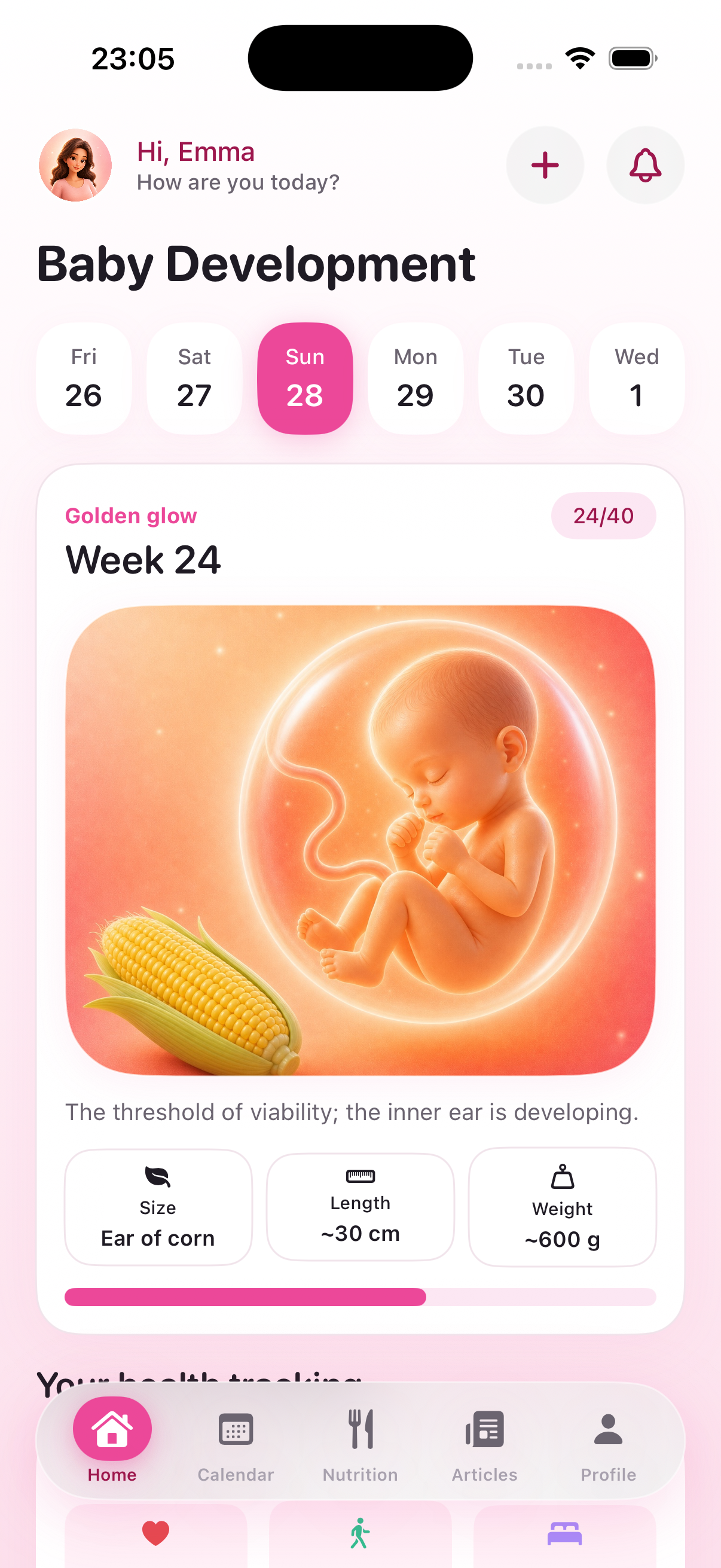Select Friday 26 in date strip
721x1568 pixels.
tap(84, 378)
